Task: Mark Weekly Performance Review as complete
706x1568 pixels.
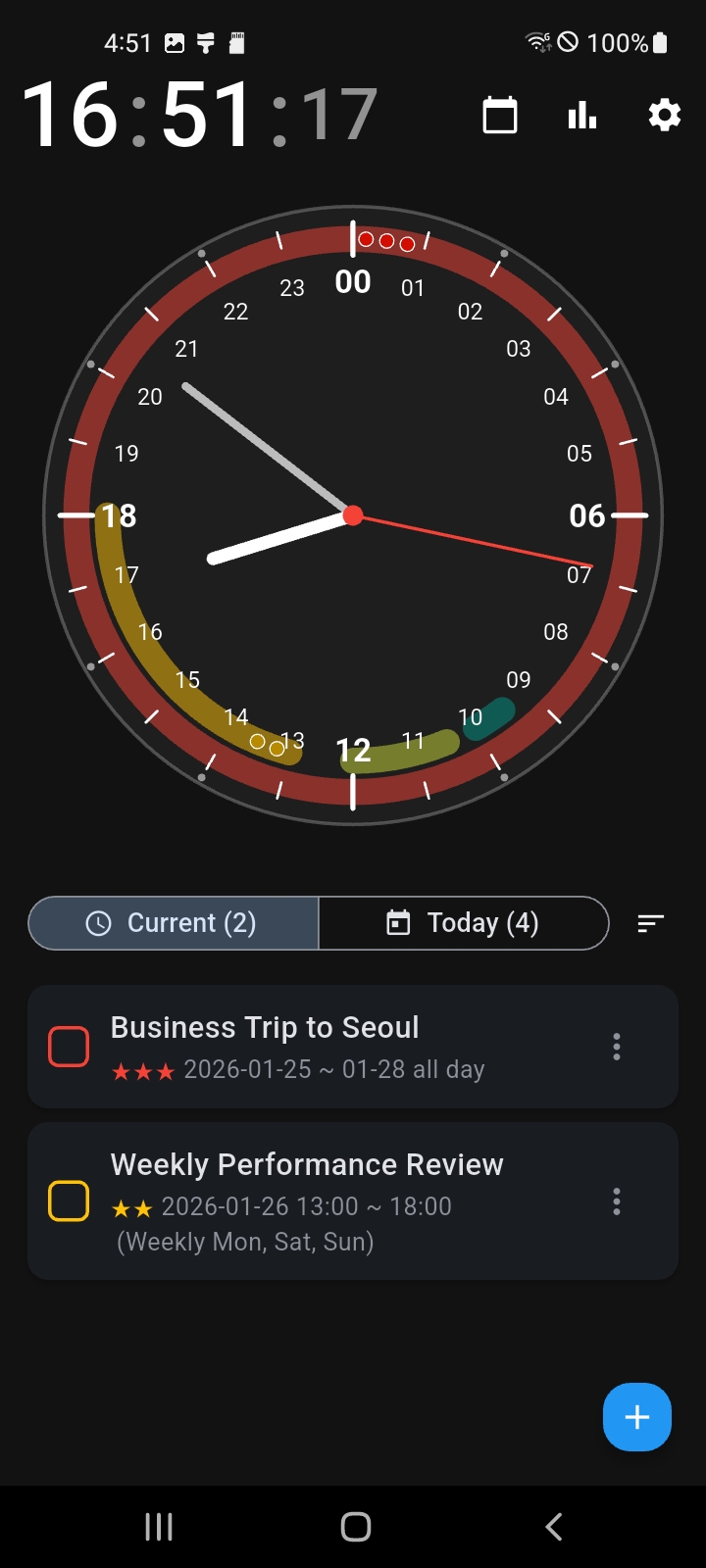Action: [x=68, y=1201]
